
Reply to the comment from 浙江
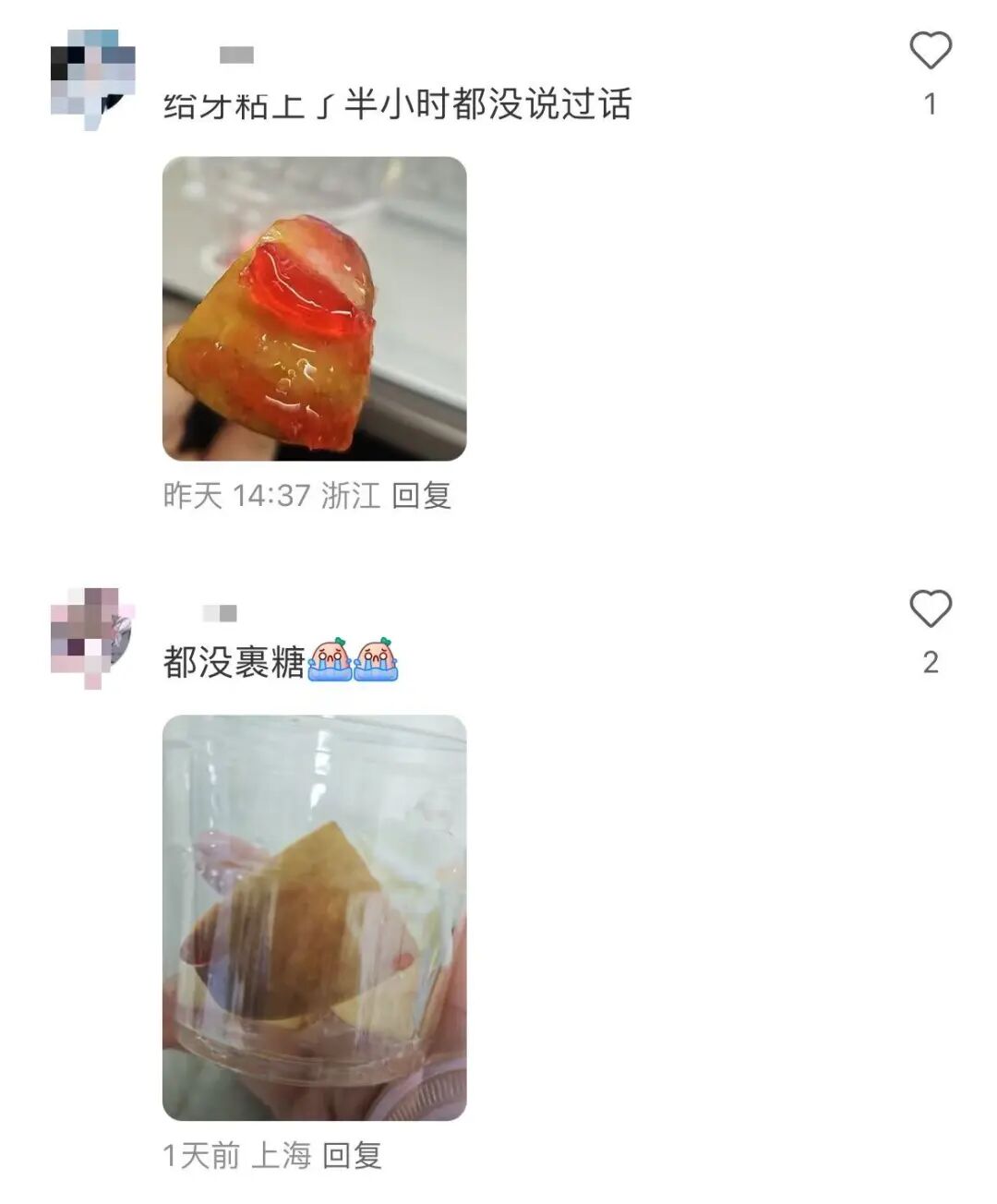pos(421,496)
